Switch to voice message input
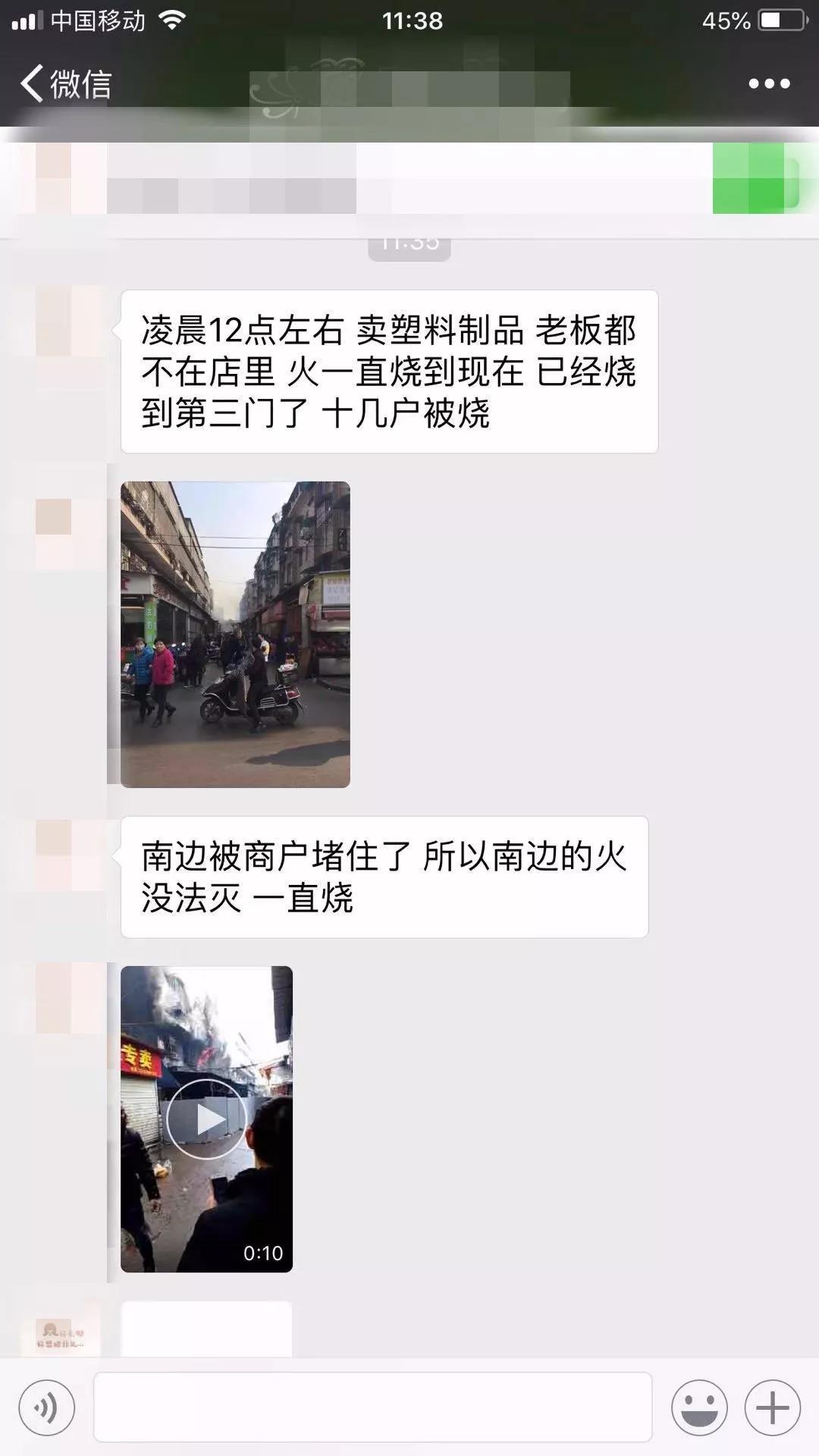This screenshot has height=1456, width=819. click(46, 1408)
